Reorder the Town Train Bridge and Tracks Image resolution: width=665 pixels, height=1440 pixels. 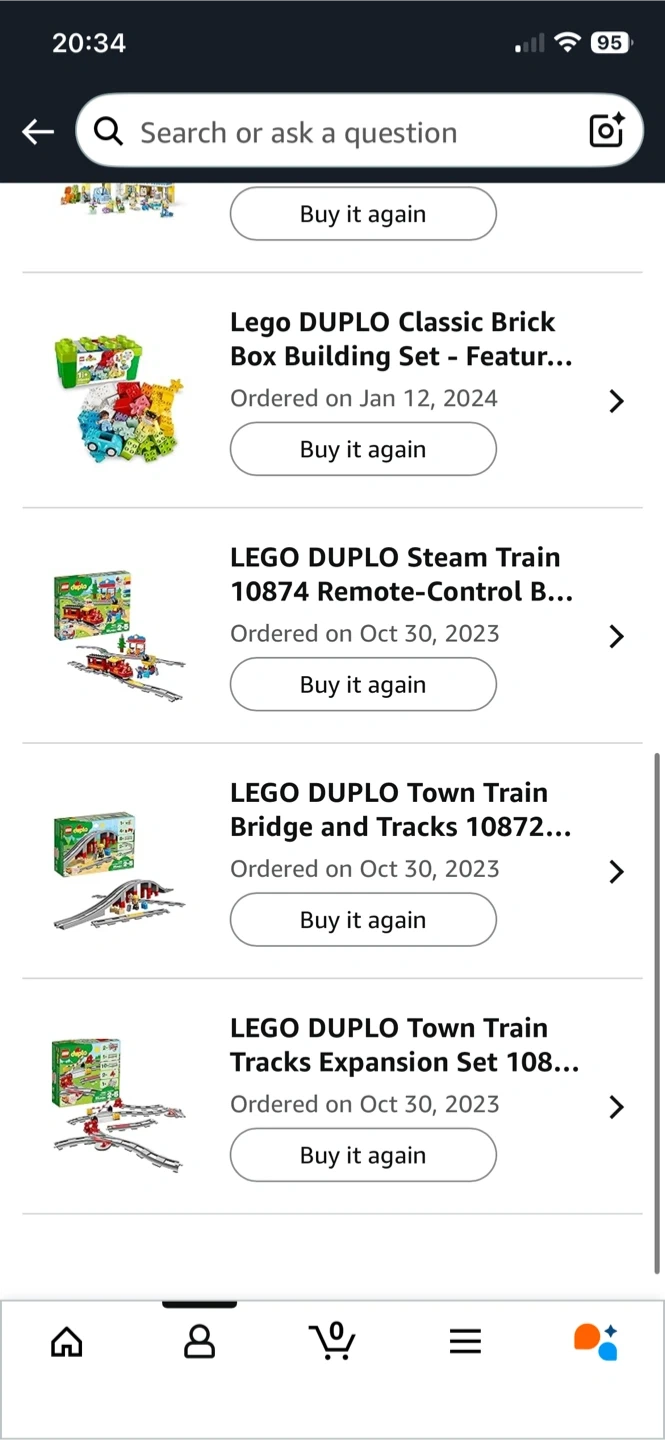click(363, 919)
